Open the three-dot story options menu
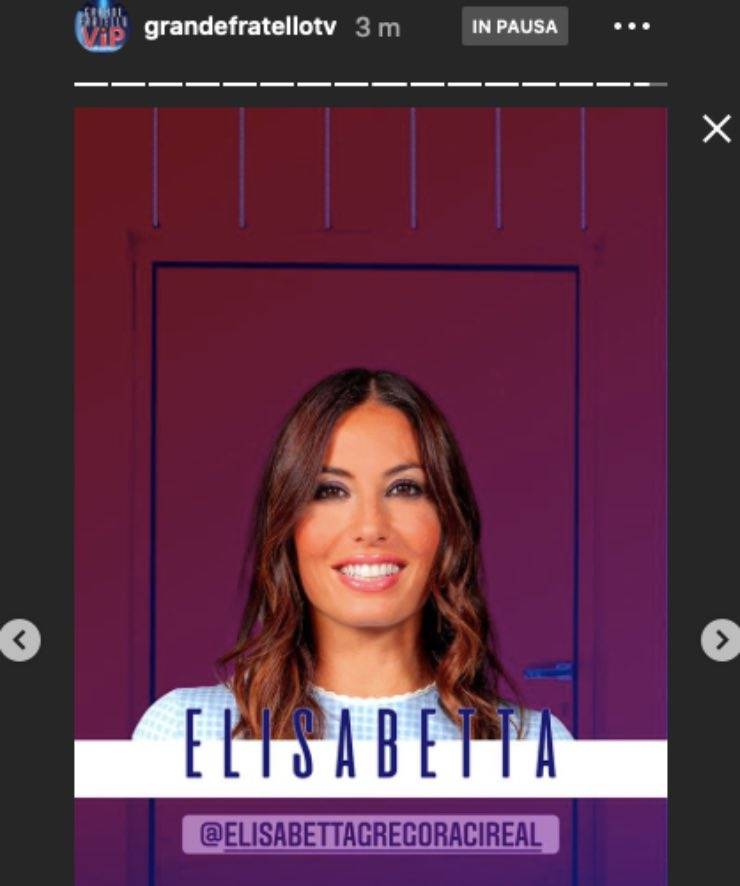Image resolution: width=740 pixels, height=886 pixels. tap(631, 27)
